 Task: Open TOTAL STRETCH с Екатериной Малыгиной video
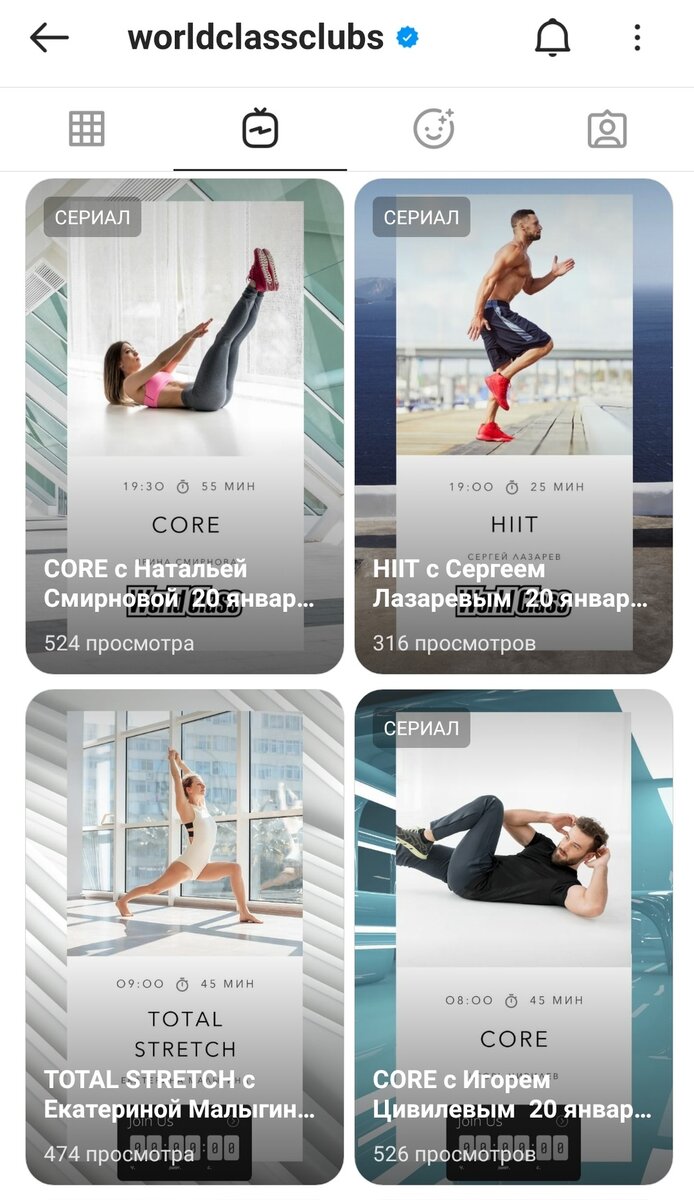coord(184,935)
